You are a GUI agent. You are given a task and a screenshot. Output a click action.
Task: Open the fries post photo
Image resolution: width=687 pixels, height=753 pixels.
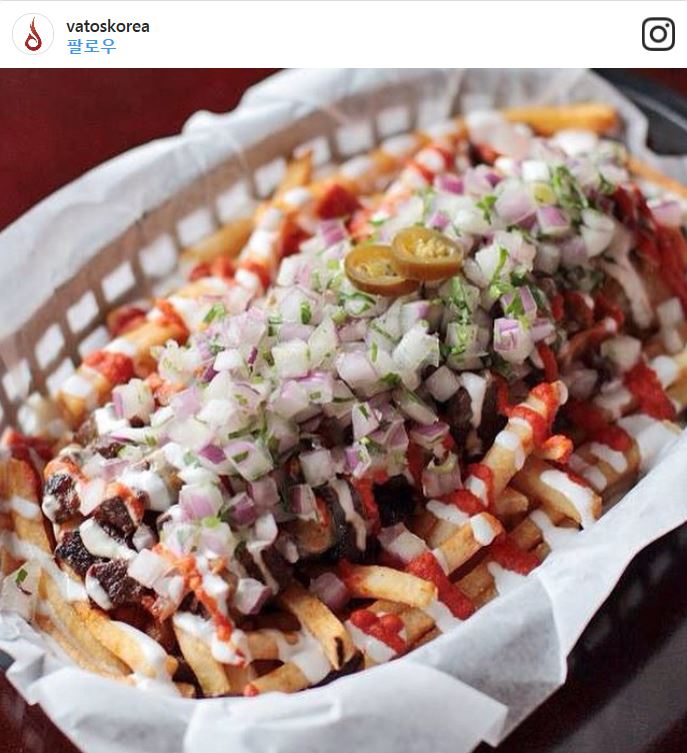tap(343, 410)
